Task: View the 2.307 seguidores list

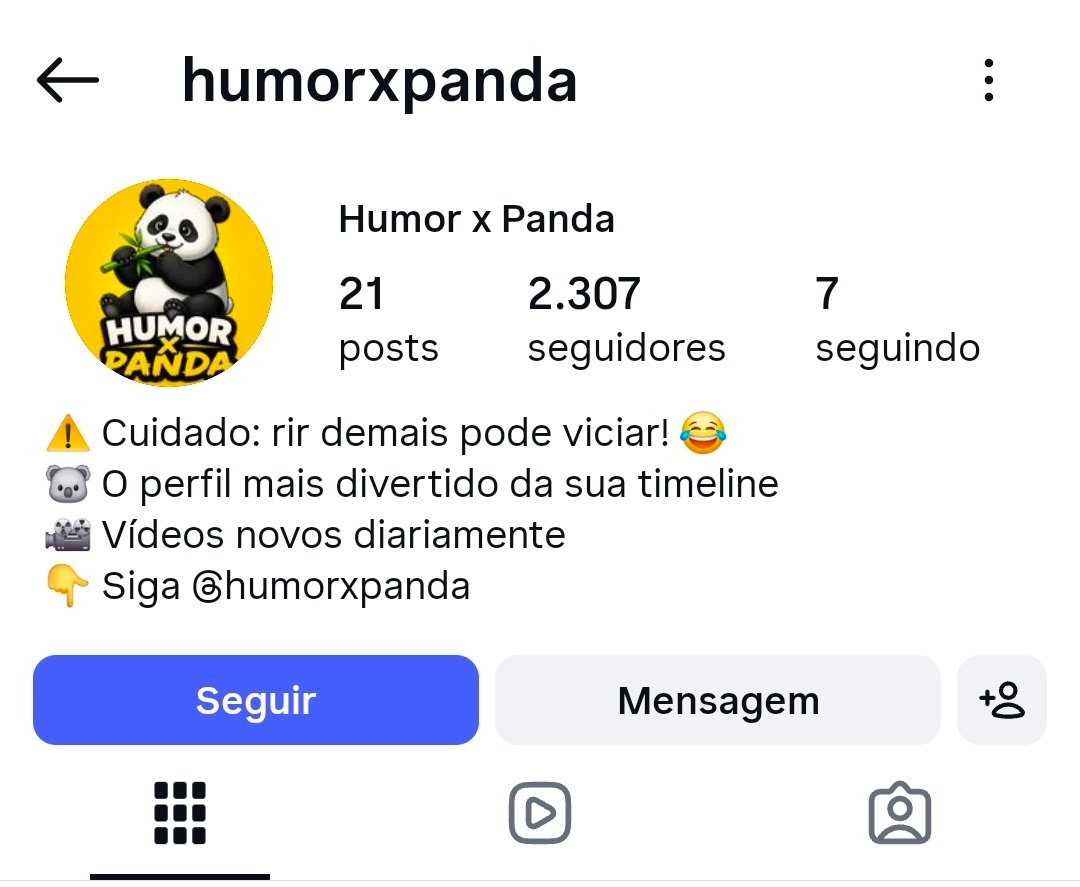Action: pos(626,320)
